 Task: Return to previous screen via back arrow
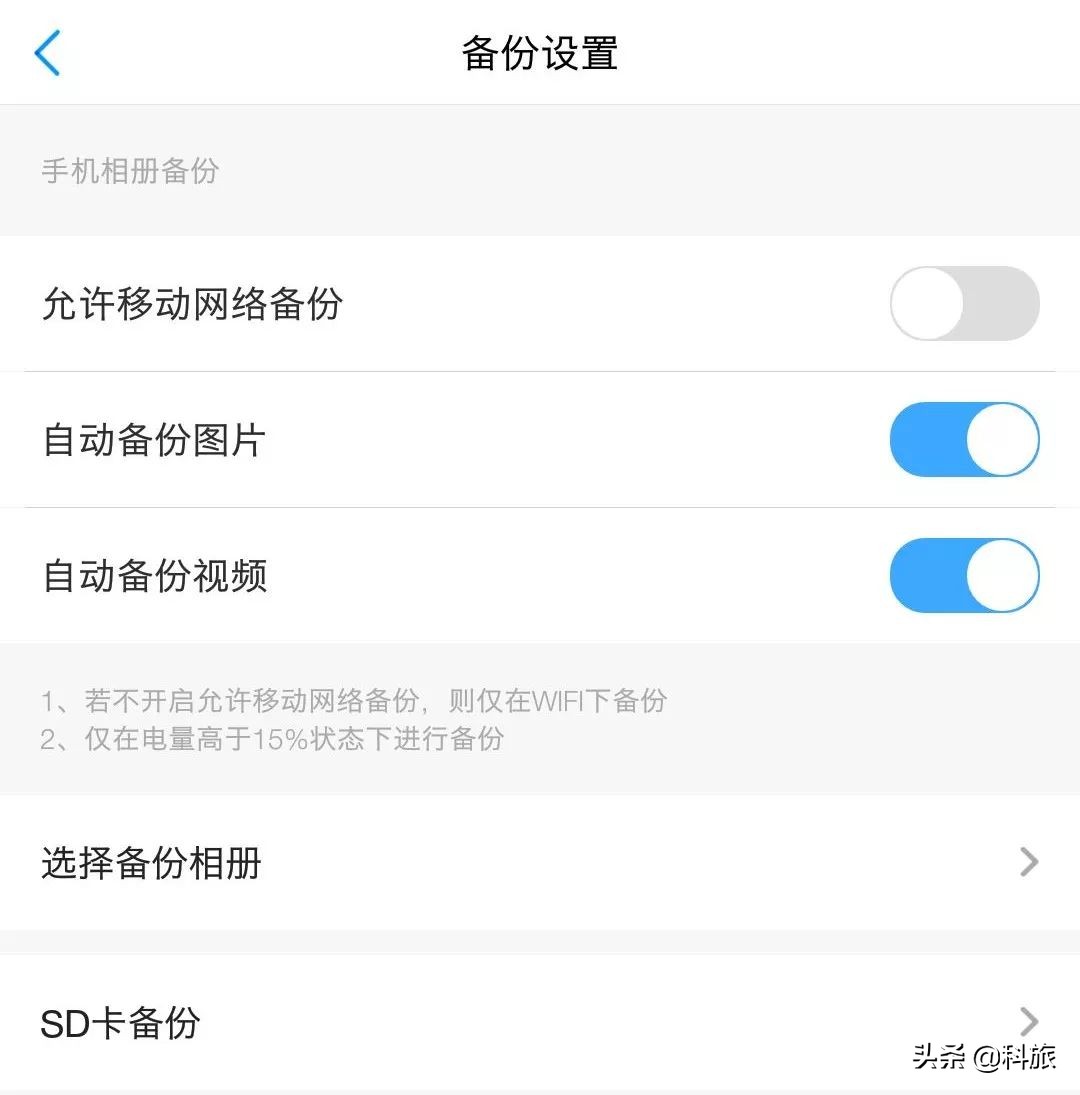(x=47, y=53)
